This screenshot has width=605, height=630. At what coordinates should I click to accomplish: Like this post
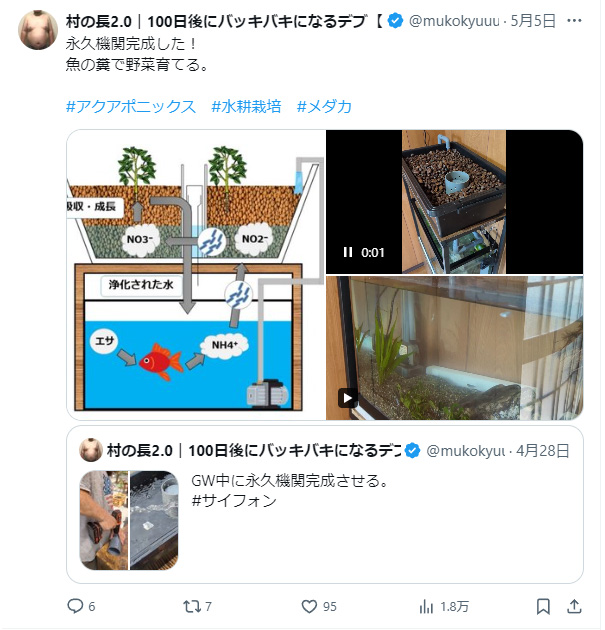[310, 606]
